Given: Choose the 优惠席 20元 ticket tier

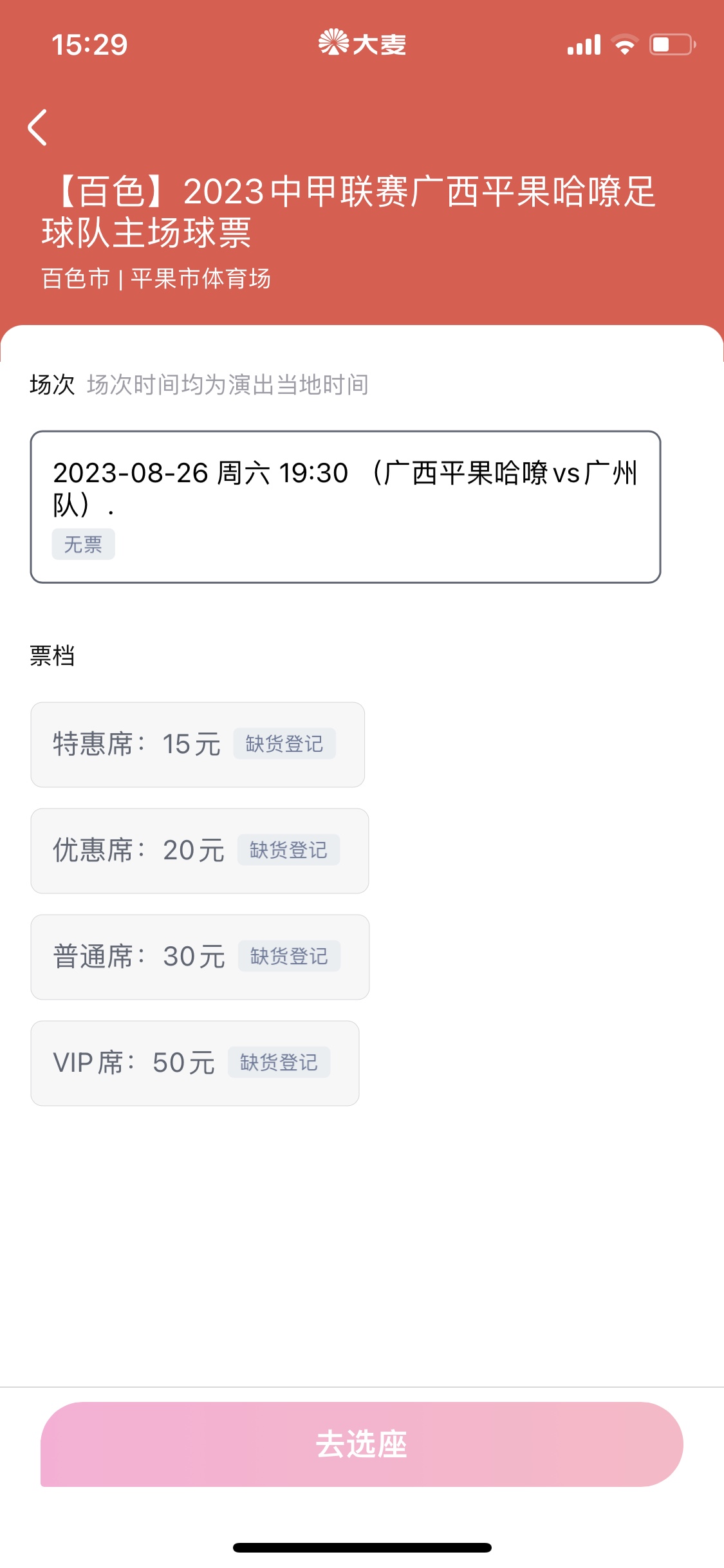Looking at the screenshot, I should [200, 851].
